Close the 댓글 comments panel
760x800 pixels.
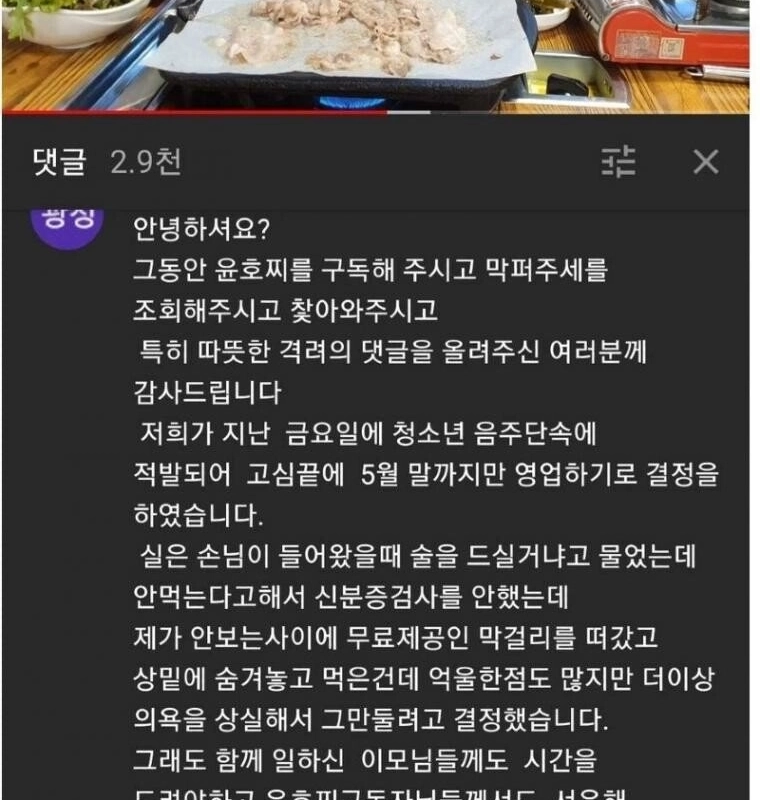(x=706, y=162)
